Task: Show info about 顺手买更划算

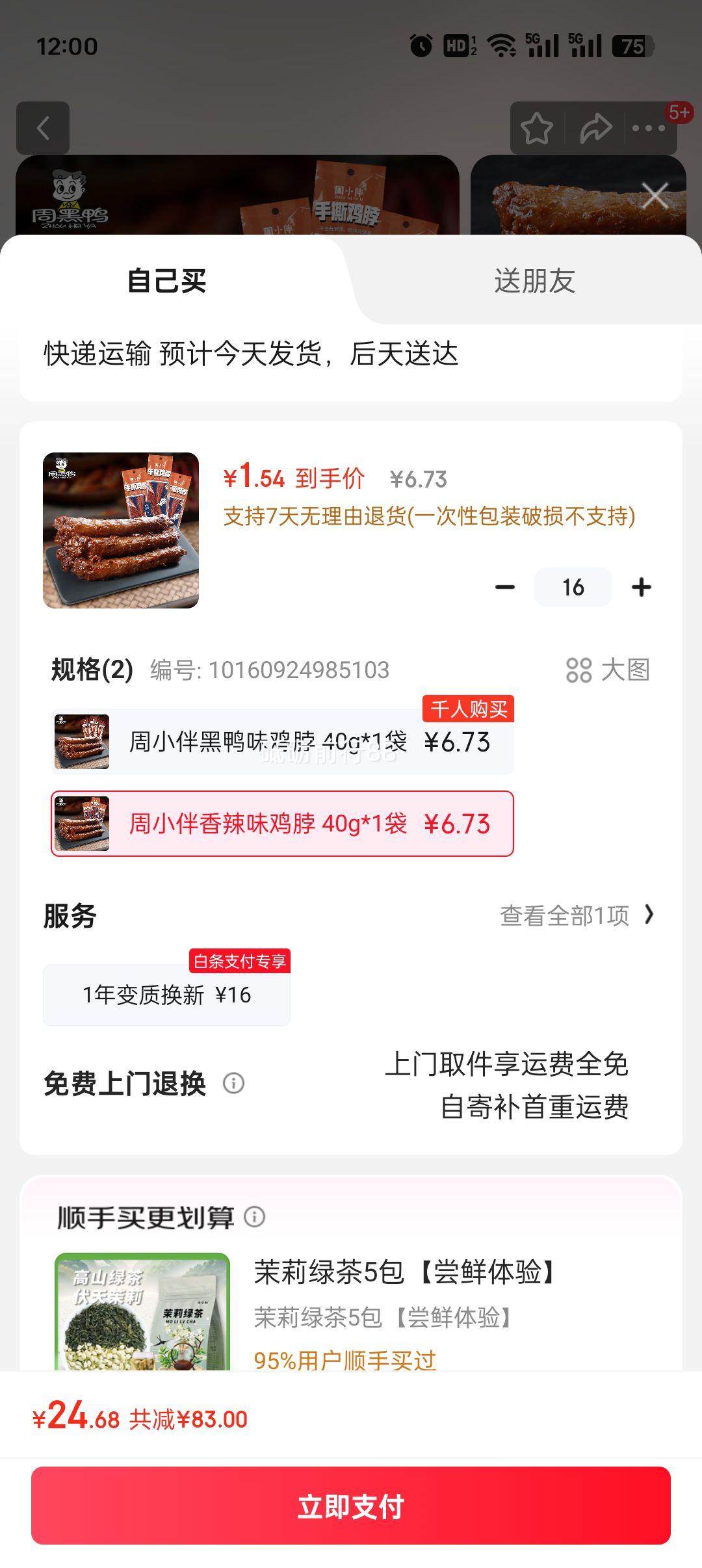Action: pyautogui.click(x=255, y=1216)
